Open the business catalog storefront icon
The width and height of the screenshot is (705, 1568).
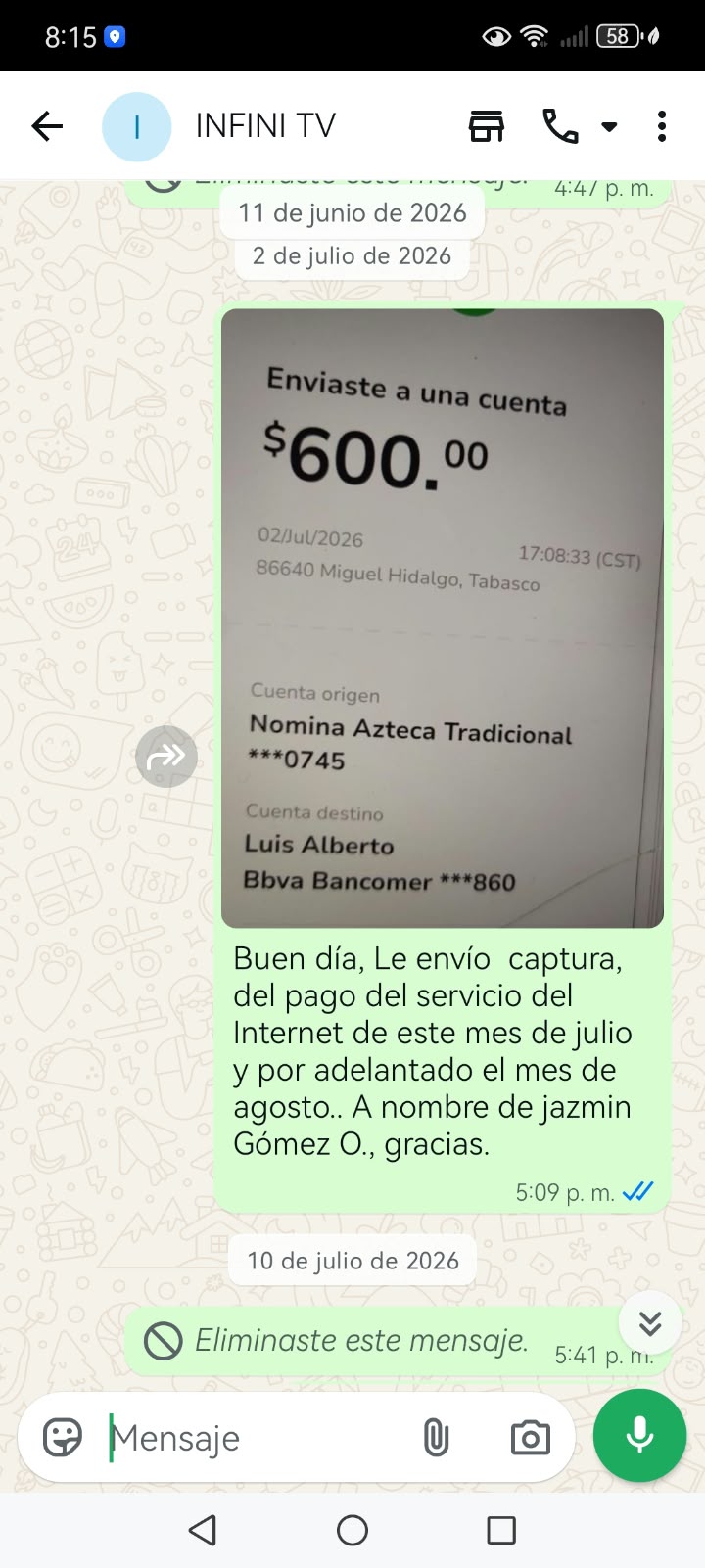point(487,126)
